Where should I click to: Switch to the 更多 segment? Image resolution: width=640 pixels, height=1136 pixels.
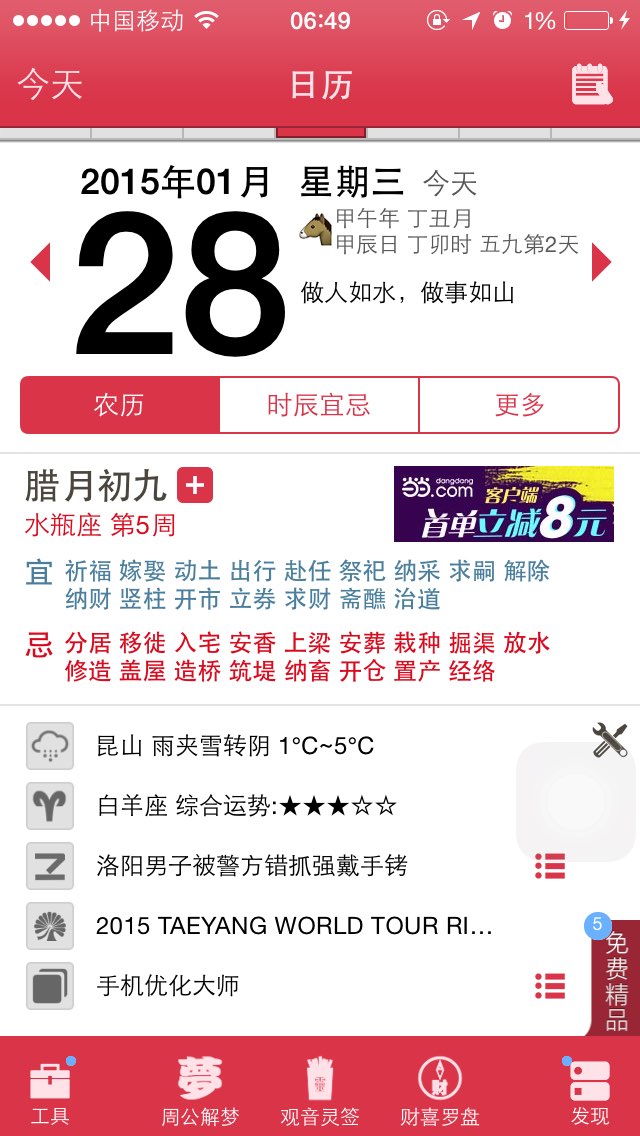pyautogui.click(x=520, y=405)
